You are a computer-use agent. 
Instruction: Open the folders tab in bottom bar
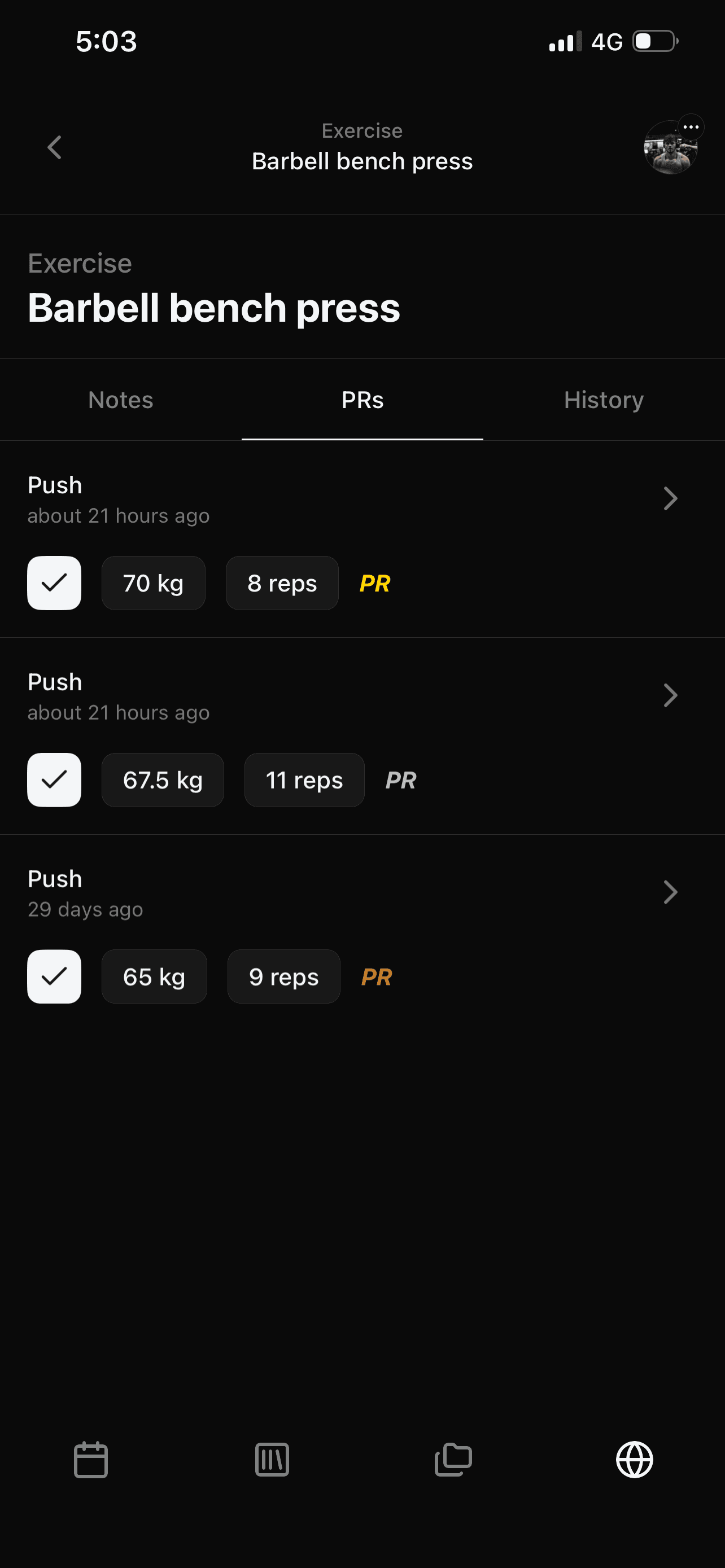point(453,1459)
